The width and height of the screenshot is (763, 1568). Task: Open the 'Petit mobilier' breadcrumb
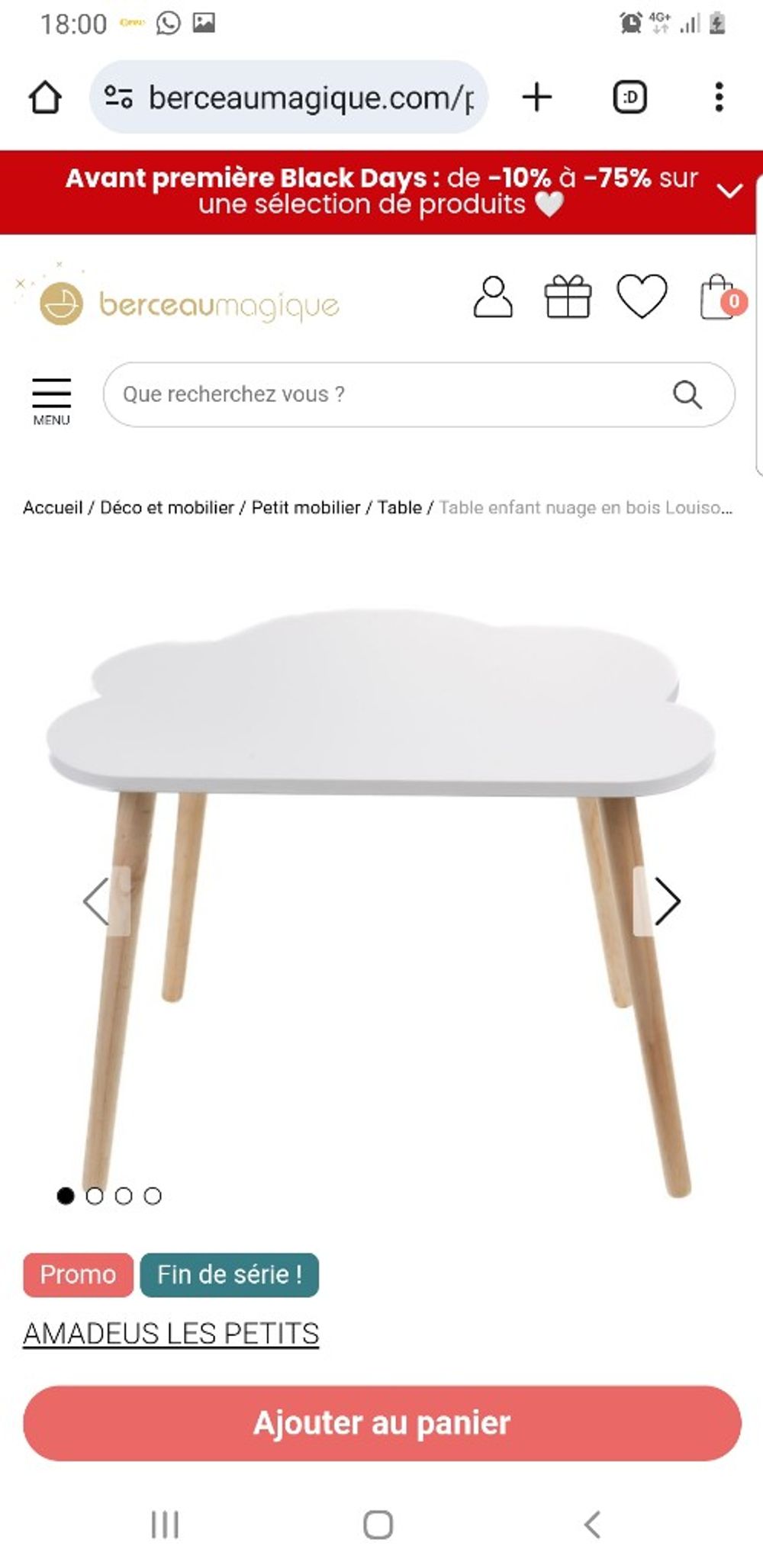click(305, 508)
